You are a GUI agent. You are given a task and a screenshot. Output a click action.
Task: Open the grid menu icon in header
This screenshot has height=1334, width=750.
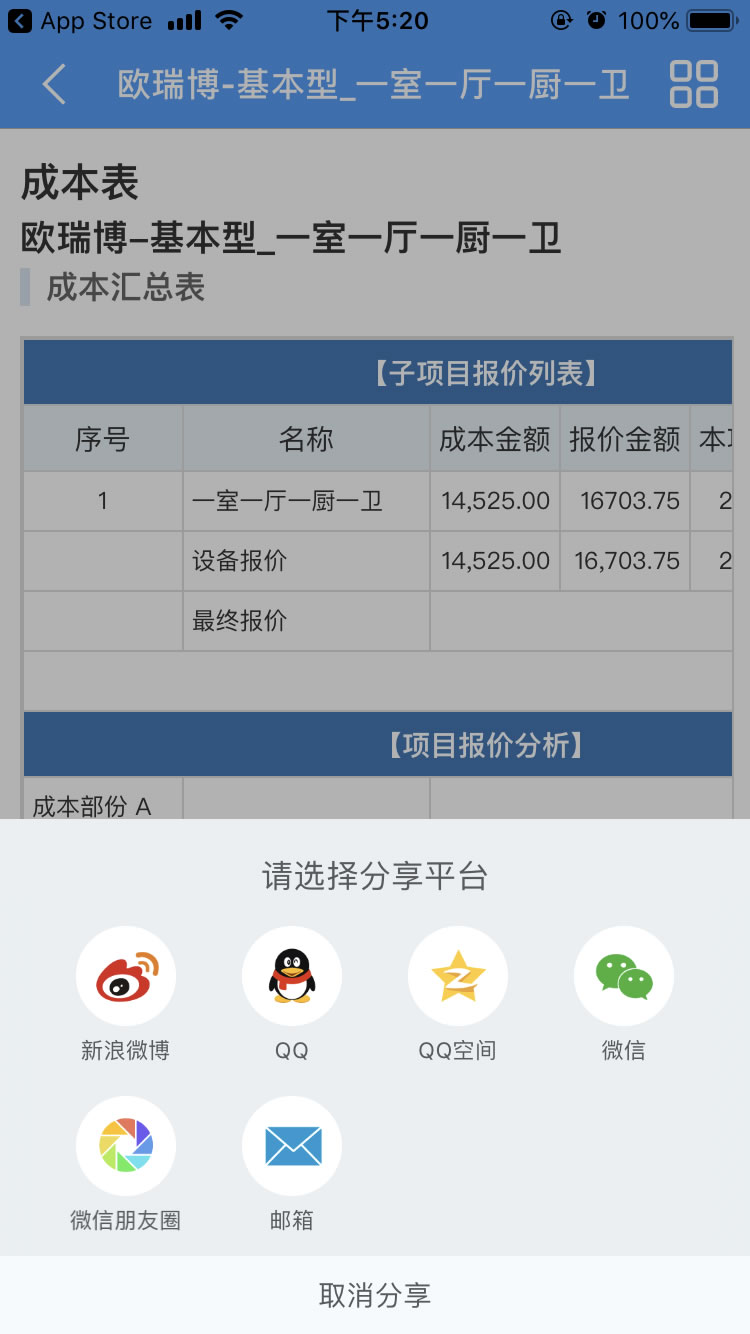[693, 84]
